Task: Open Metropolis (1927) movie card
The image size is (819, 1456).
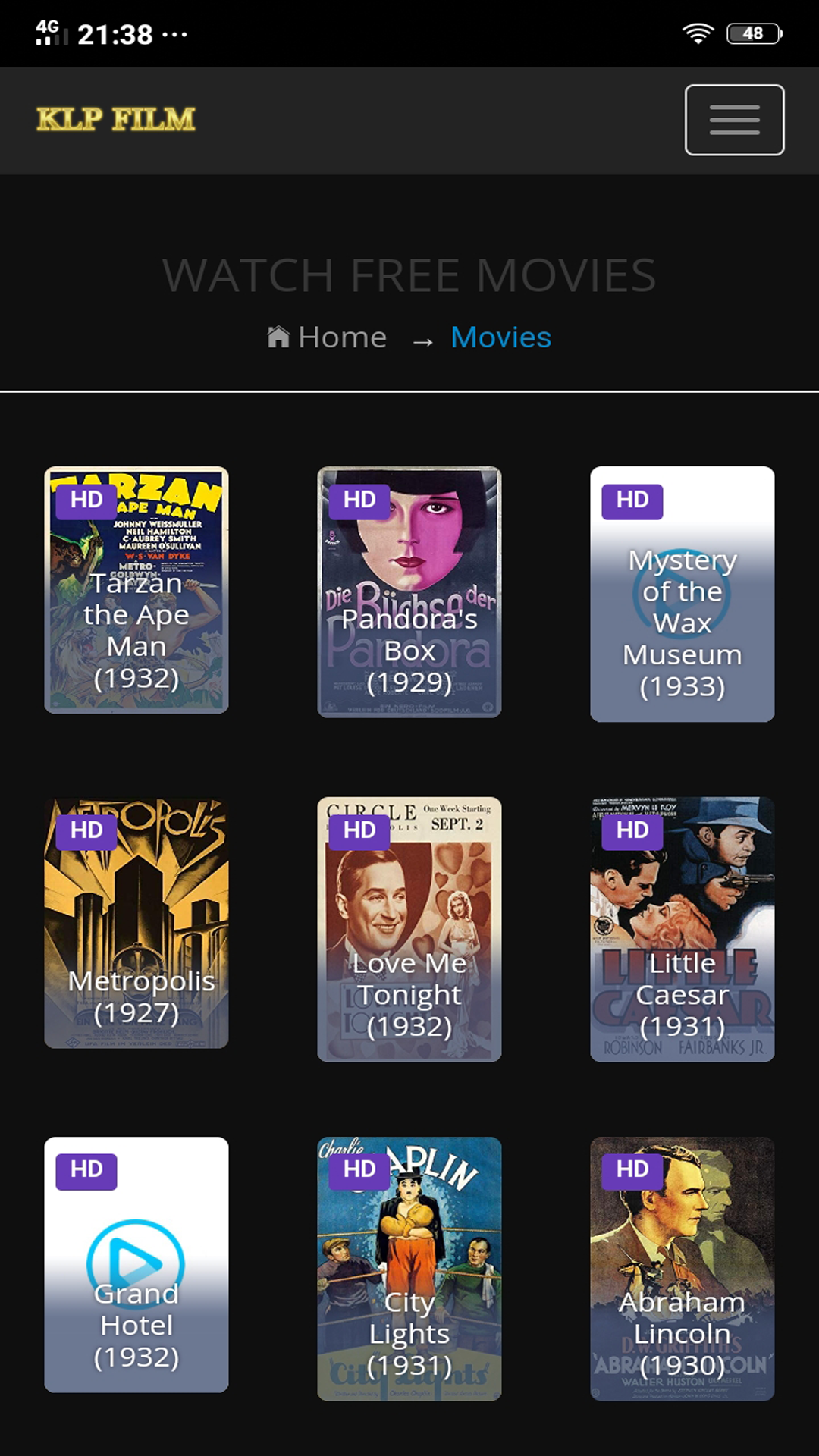Action: [x=136, y=923]
